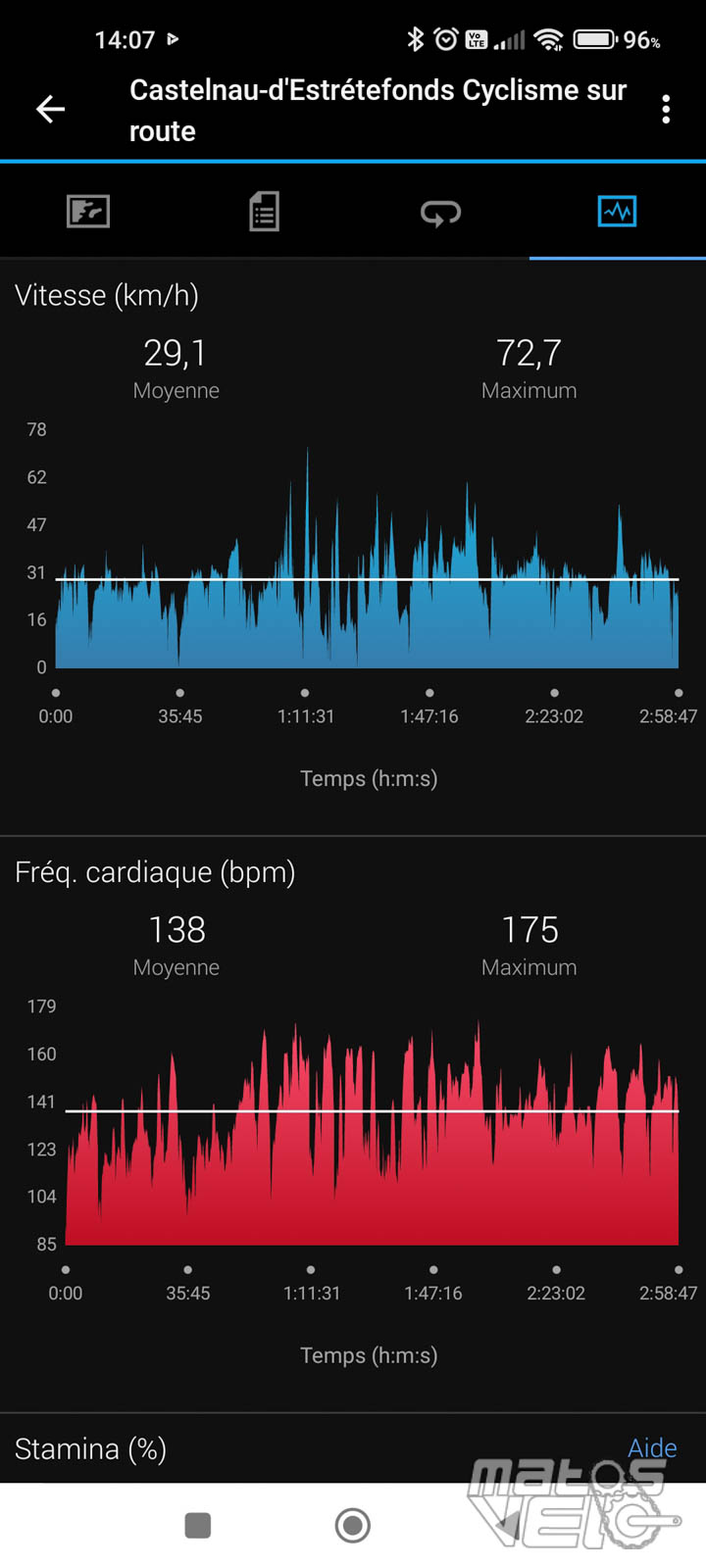The height and width of the screenshot is (1568, 706).
Task: Open recent apps with square button
Action: click(x=198, y=1525)
